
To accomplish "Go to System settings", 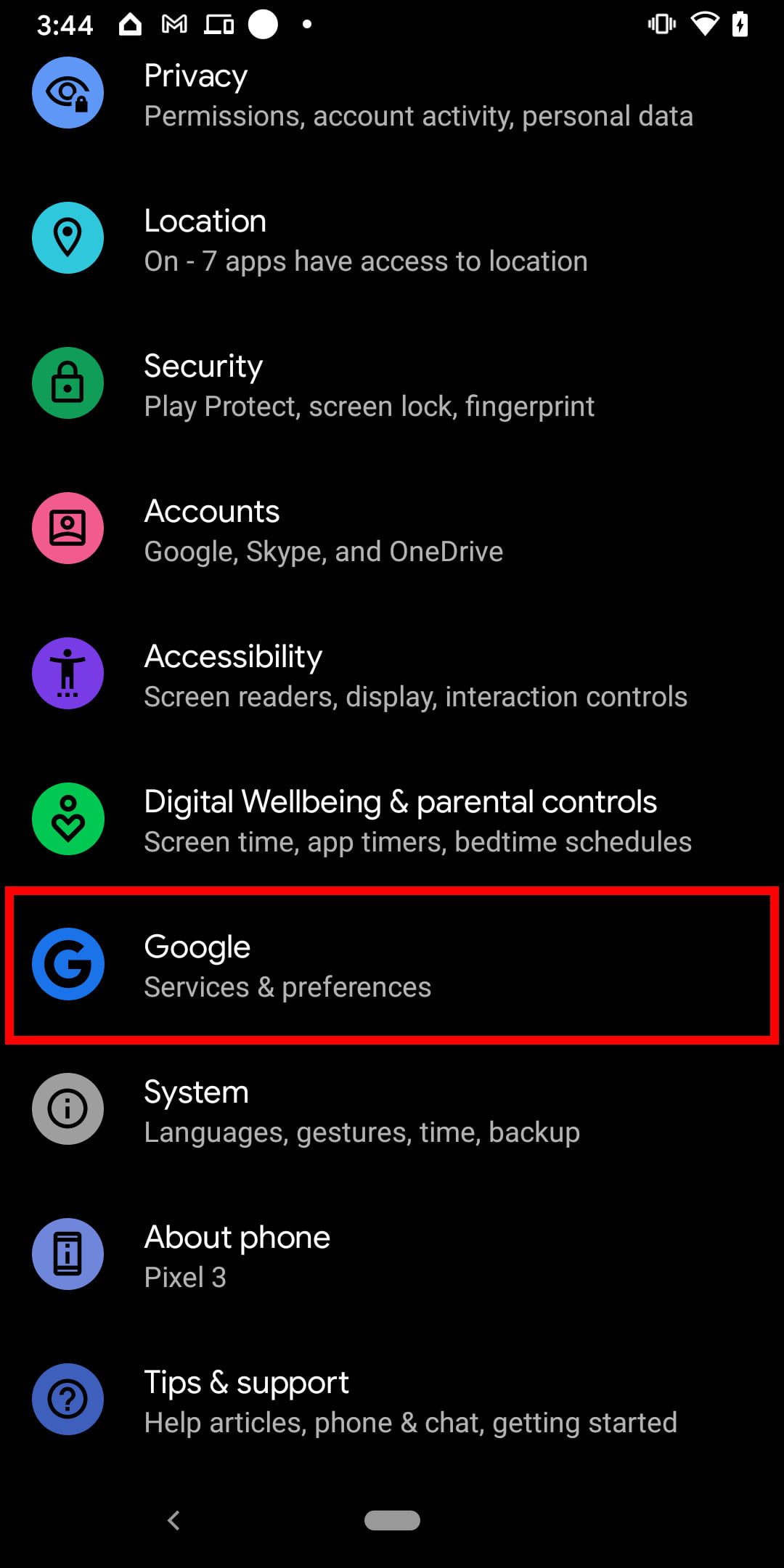I will pos(392,1111).
